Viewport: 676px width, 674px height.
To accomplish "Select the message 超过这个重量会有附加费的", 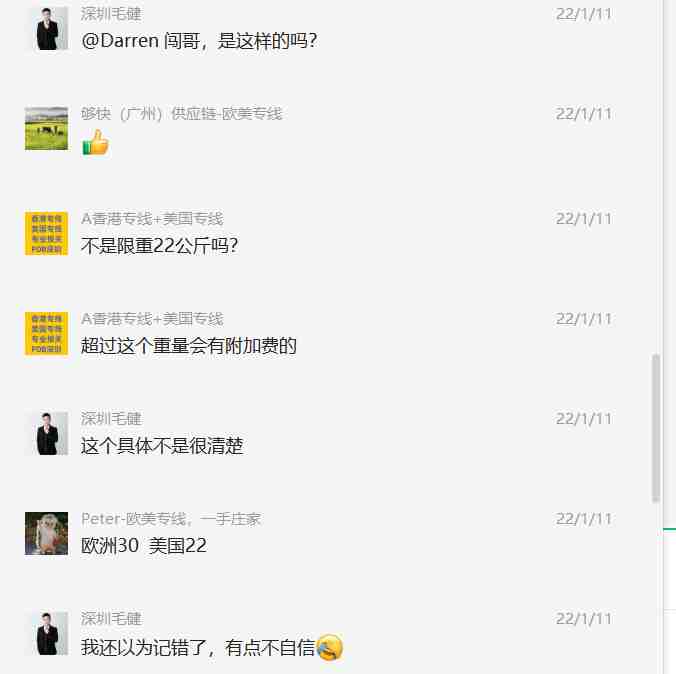I will [189, 346].
